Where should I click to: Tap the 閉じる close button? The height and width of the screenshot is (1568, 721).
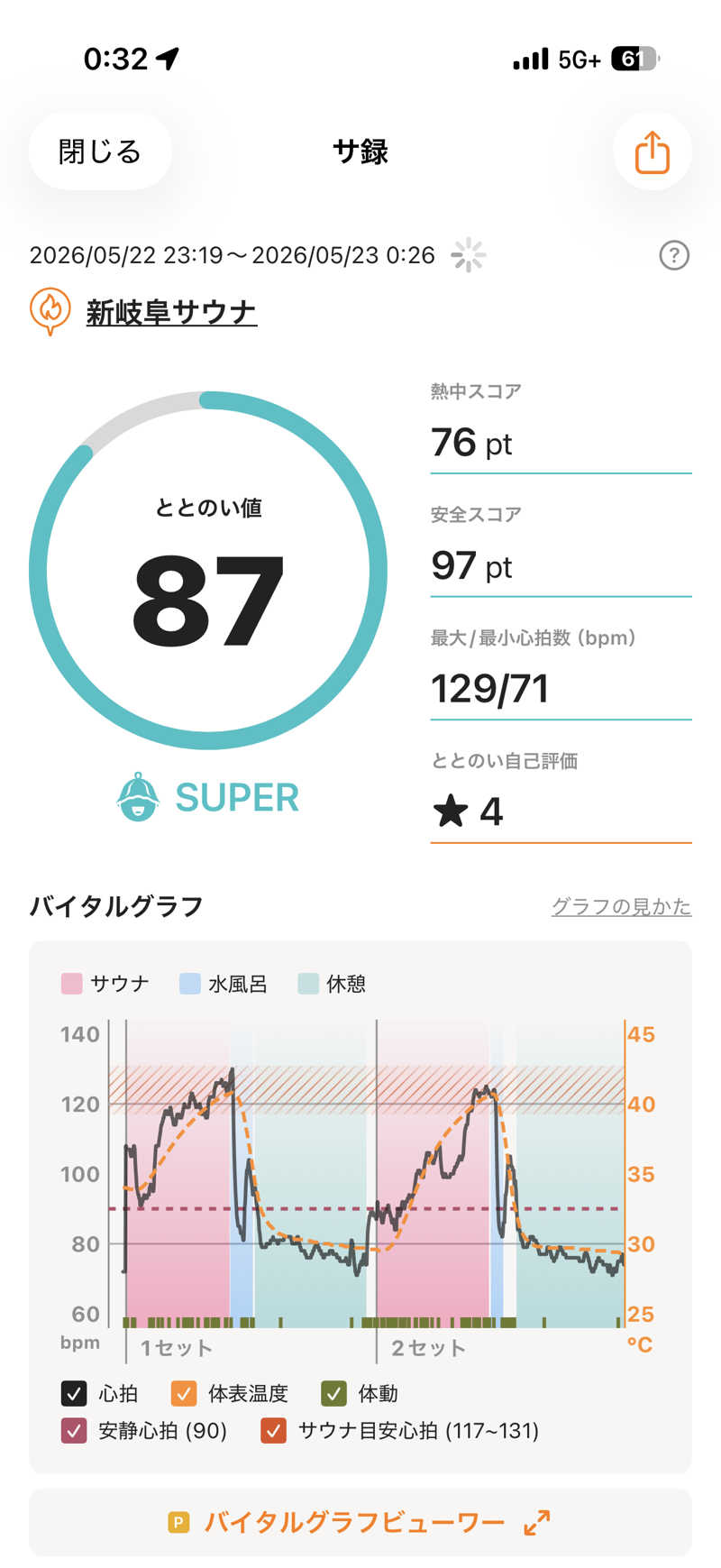click(x=100, y=151)
